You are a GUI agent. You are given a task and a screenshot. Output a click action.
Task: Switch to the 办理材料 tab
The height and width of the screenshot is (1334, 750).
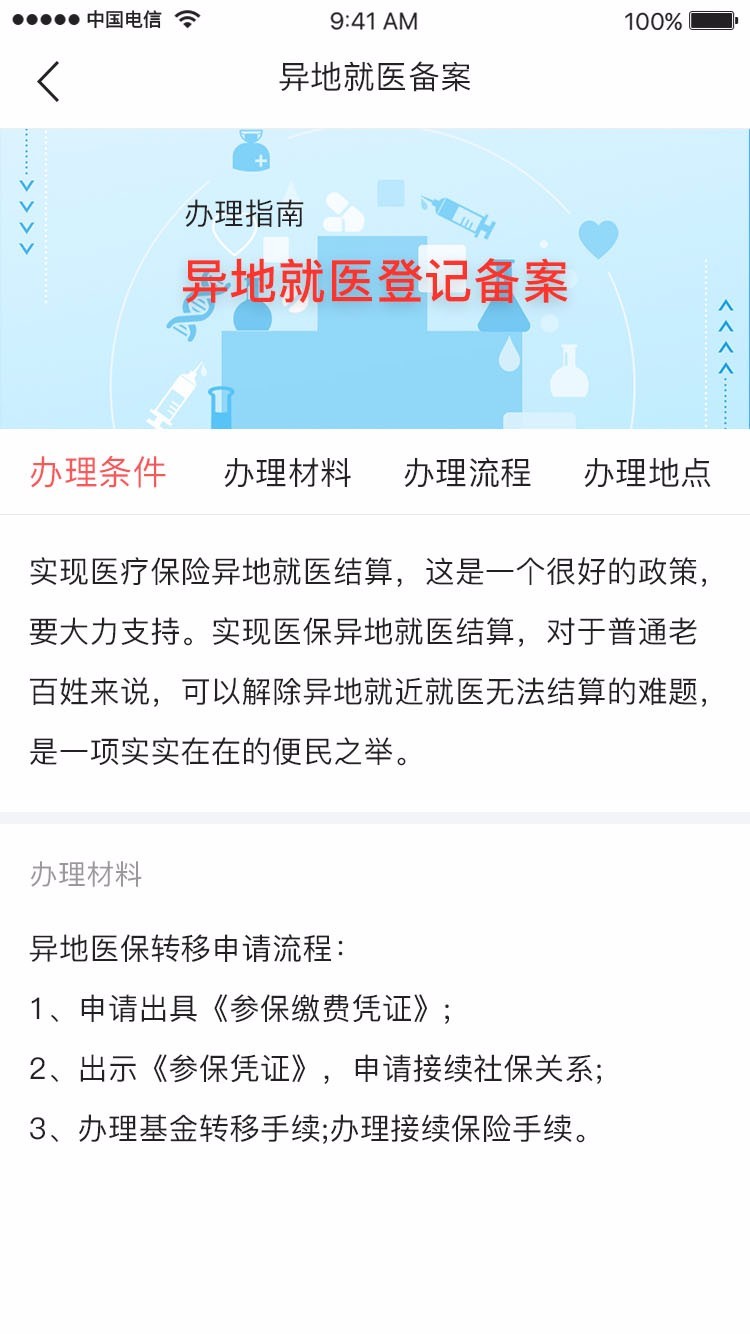click(287, 472)
